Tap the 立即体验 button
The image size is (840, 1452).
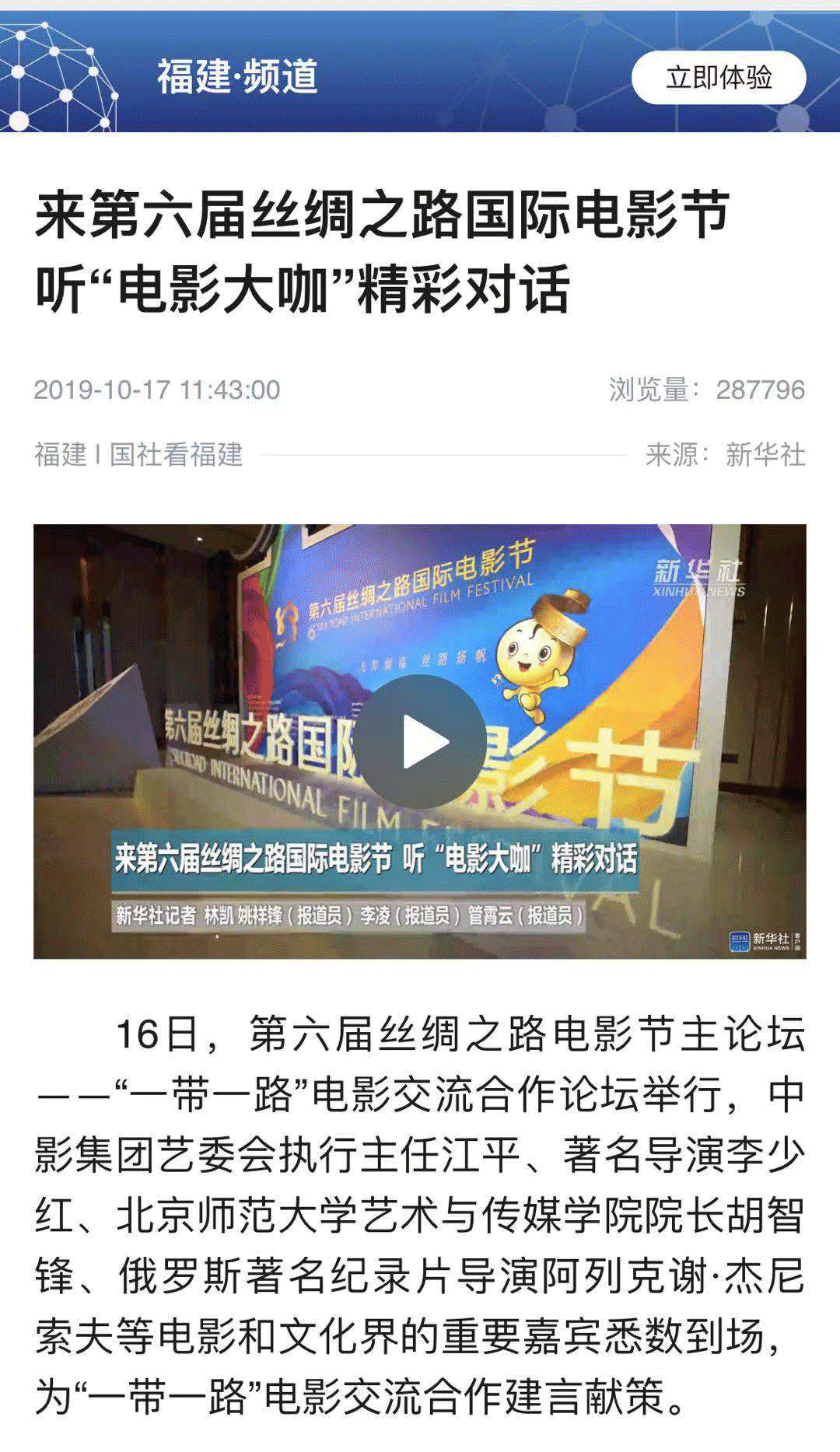(718, 78)
